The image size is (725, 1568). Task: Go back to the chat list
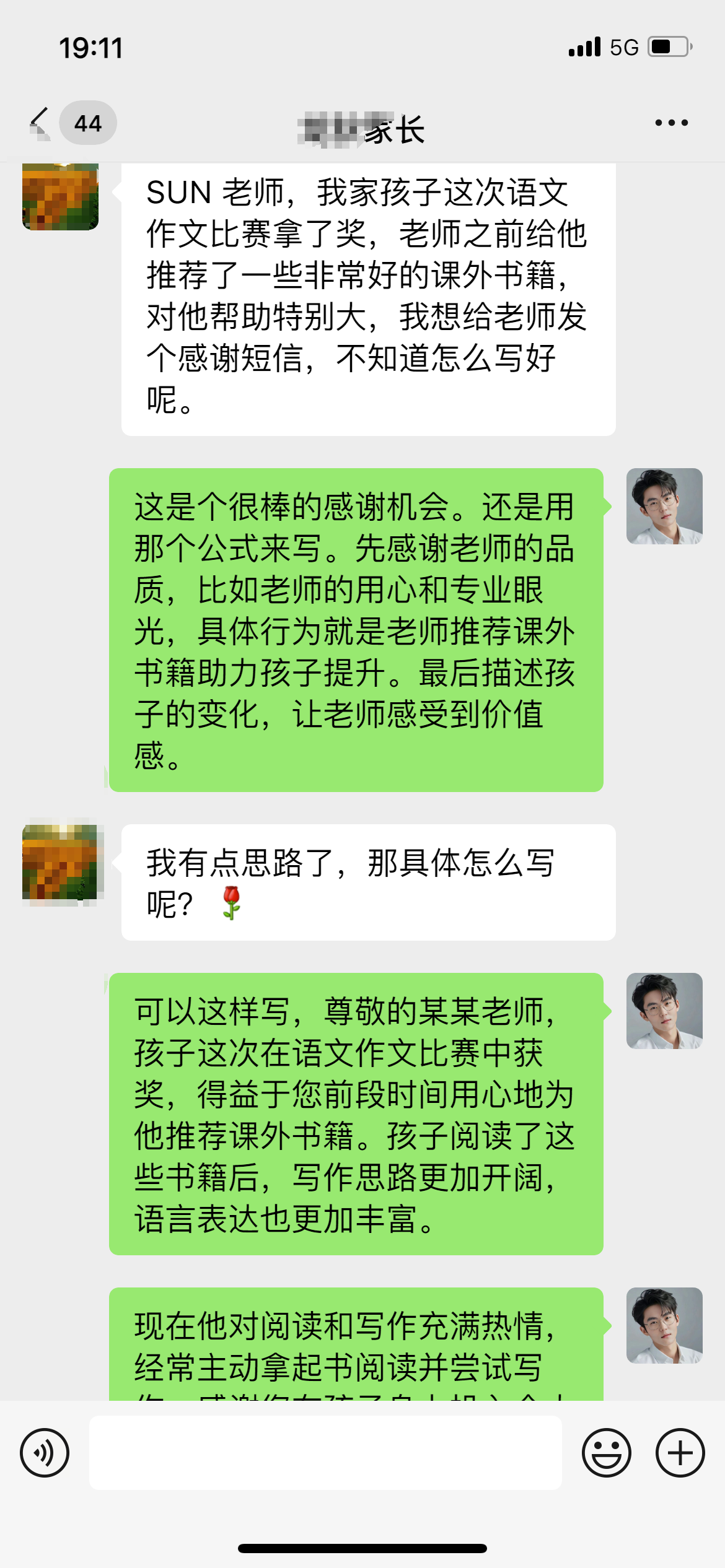tap(40, 123)
